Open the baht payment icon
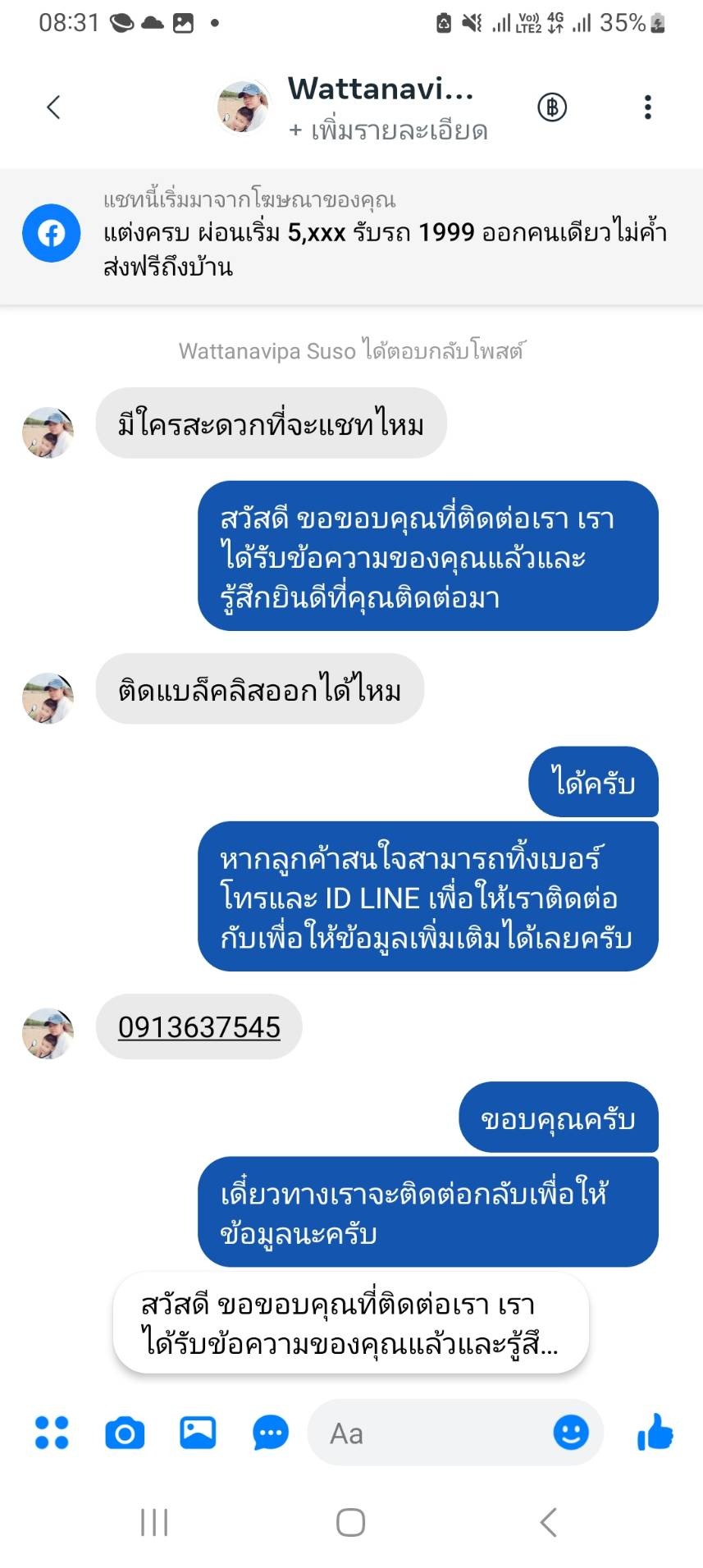Screen dimensions: 703x1568 (552, 107)
